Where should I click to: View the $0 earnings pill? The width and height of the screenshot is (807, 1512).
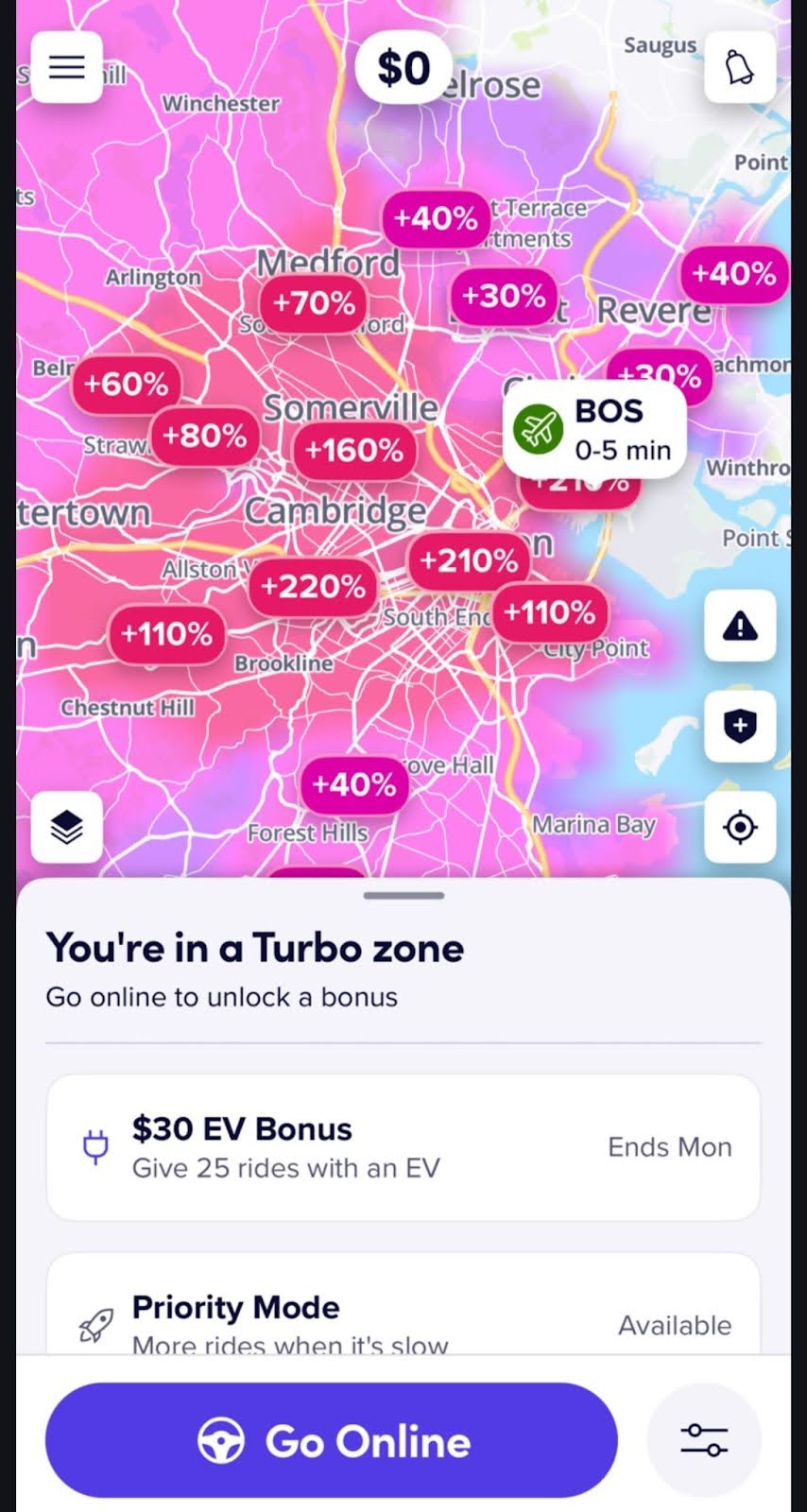[x=403, y=68]
